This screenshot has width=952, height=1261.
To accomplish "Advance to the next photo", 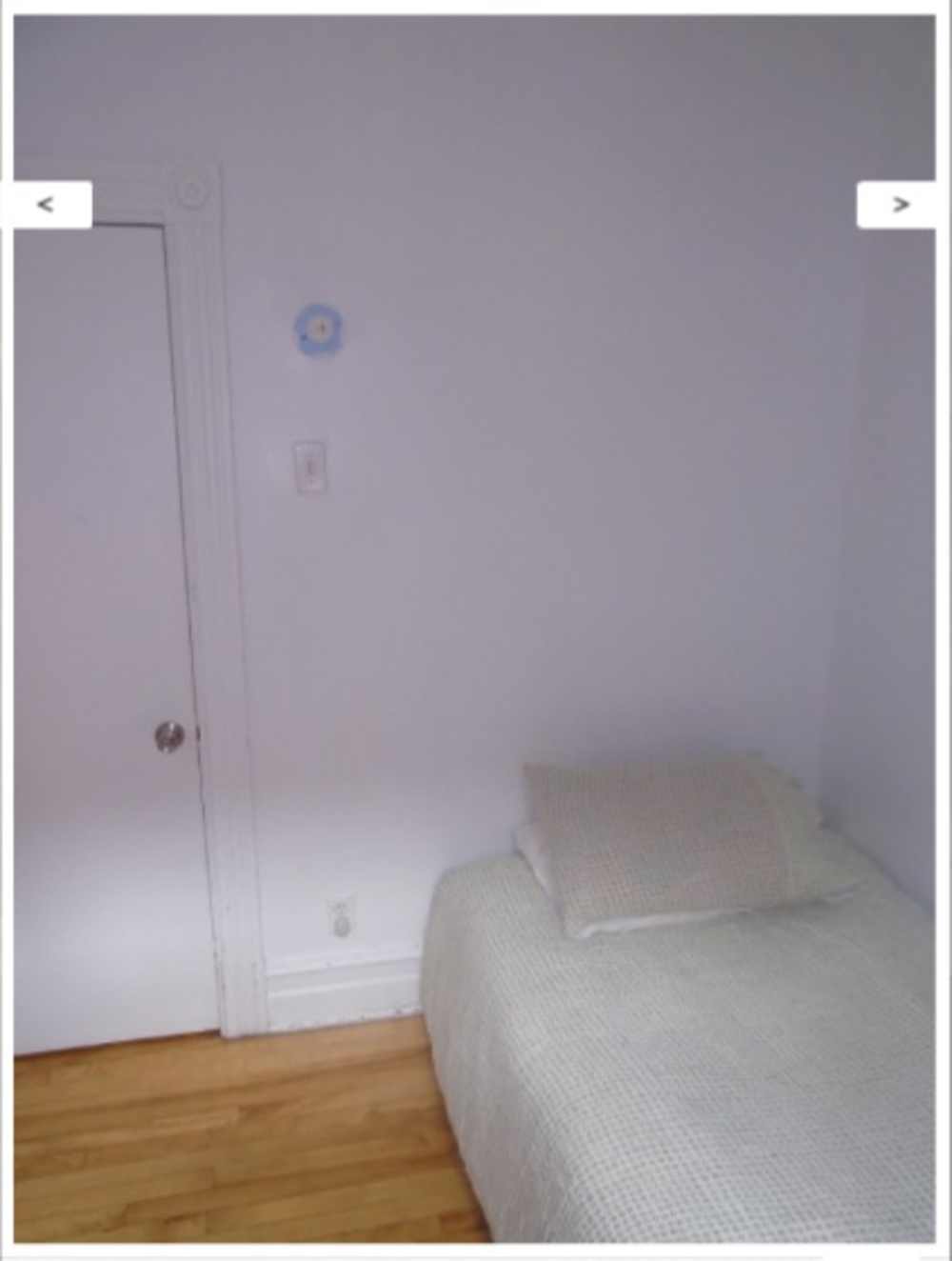I will click(x=898, y=205).
